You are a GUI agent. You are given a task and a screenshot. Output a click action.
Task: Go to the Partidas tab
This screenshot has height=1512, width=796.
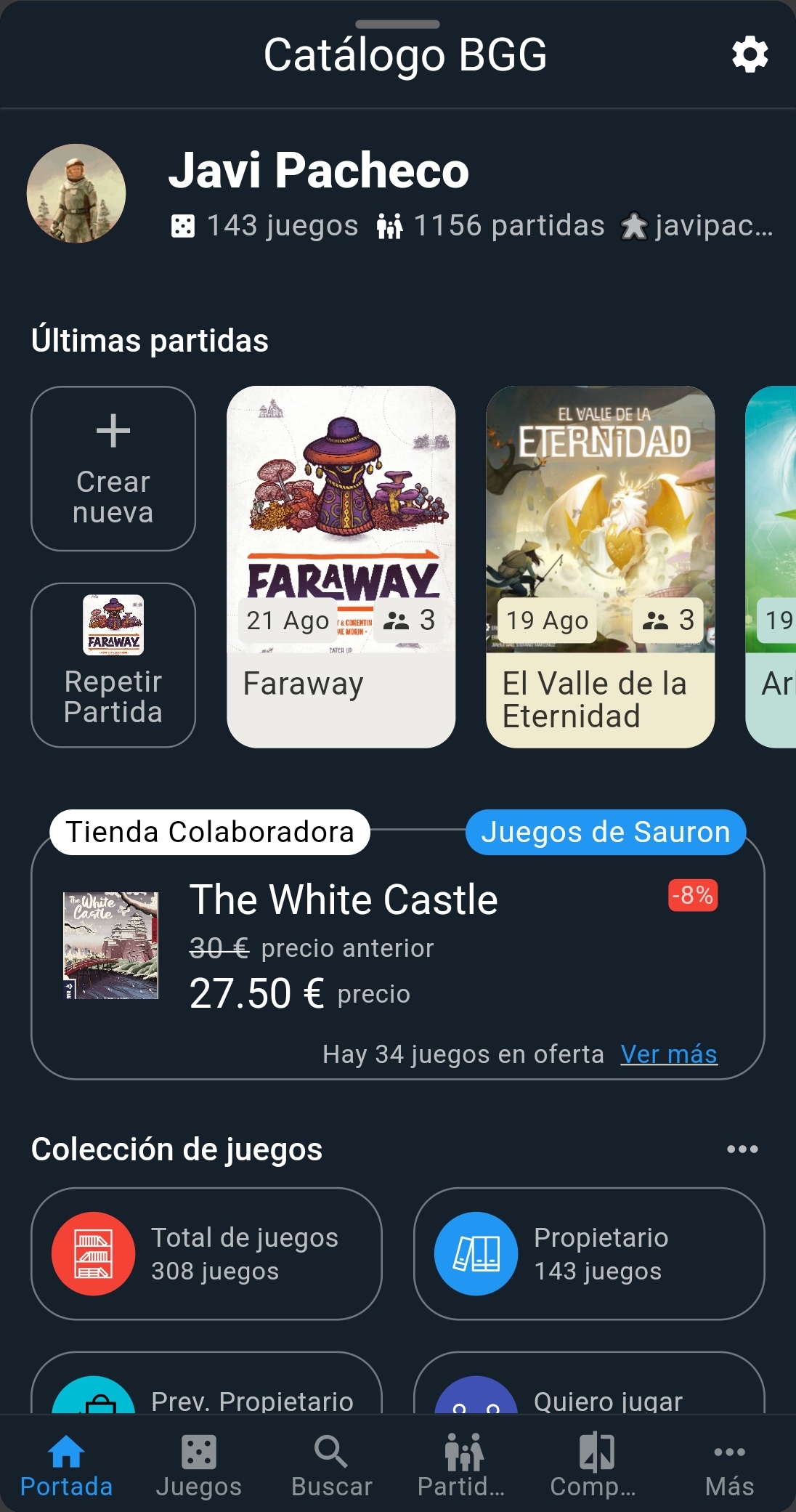(463, 1465)
